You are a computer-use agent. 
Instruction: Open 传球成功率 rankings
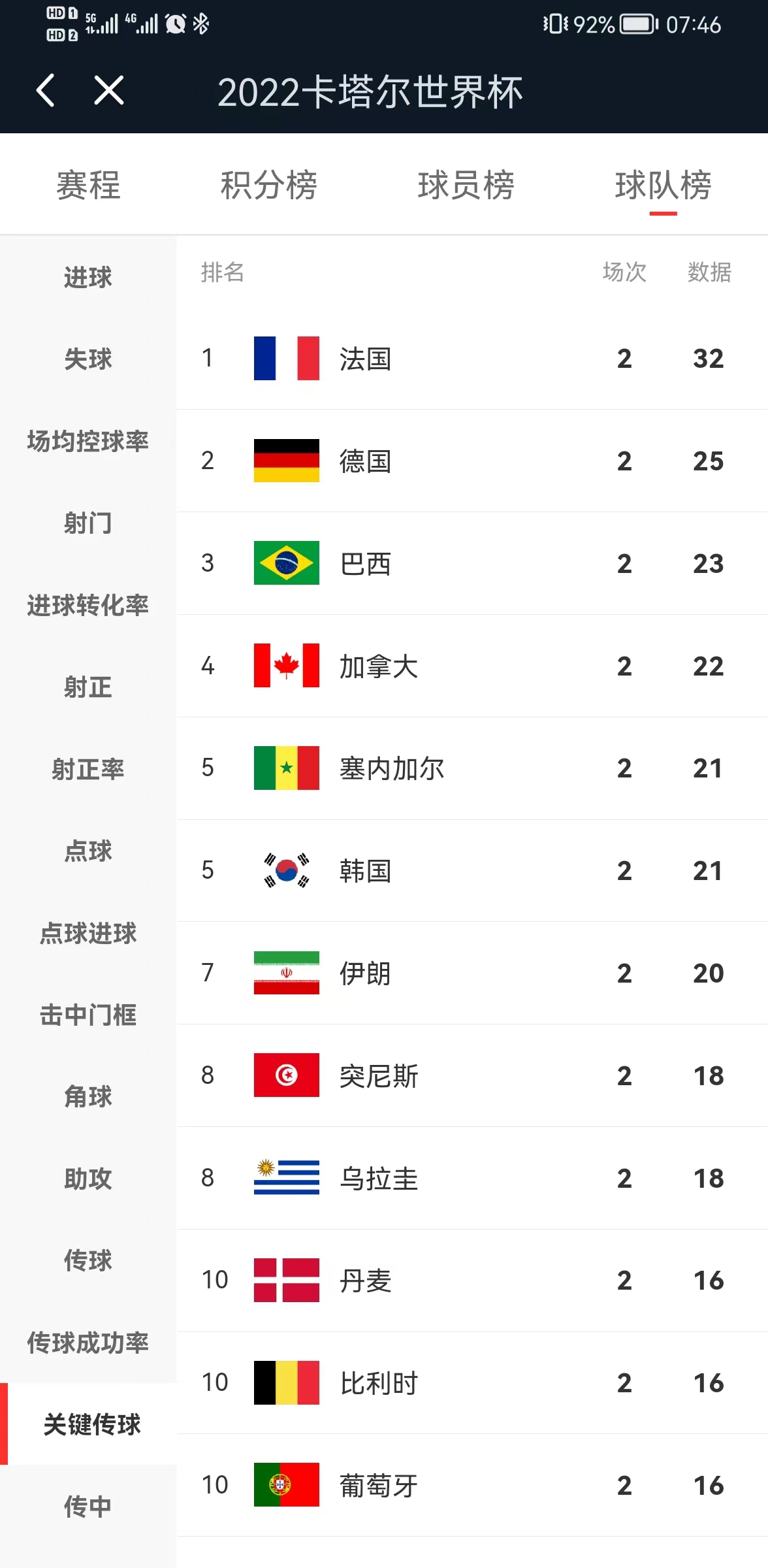88,1343
